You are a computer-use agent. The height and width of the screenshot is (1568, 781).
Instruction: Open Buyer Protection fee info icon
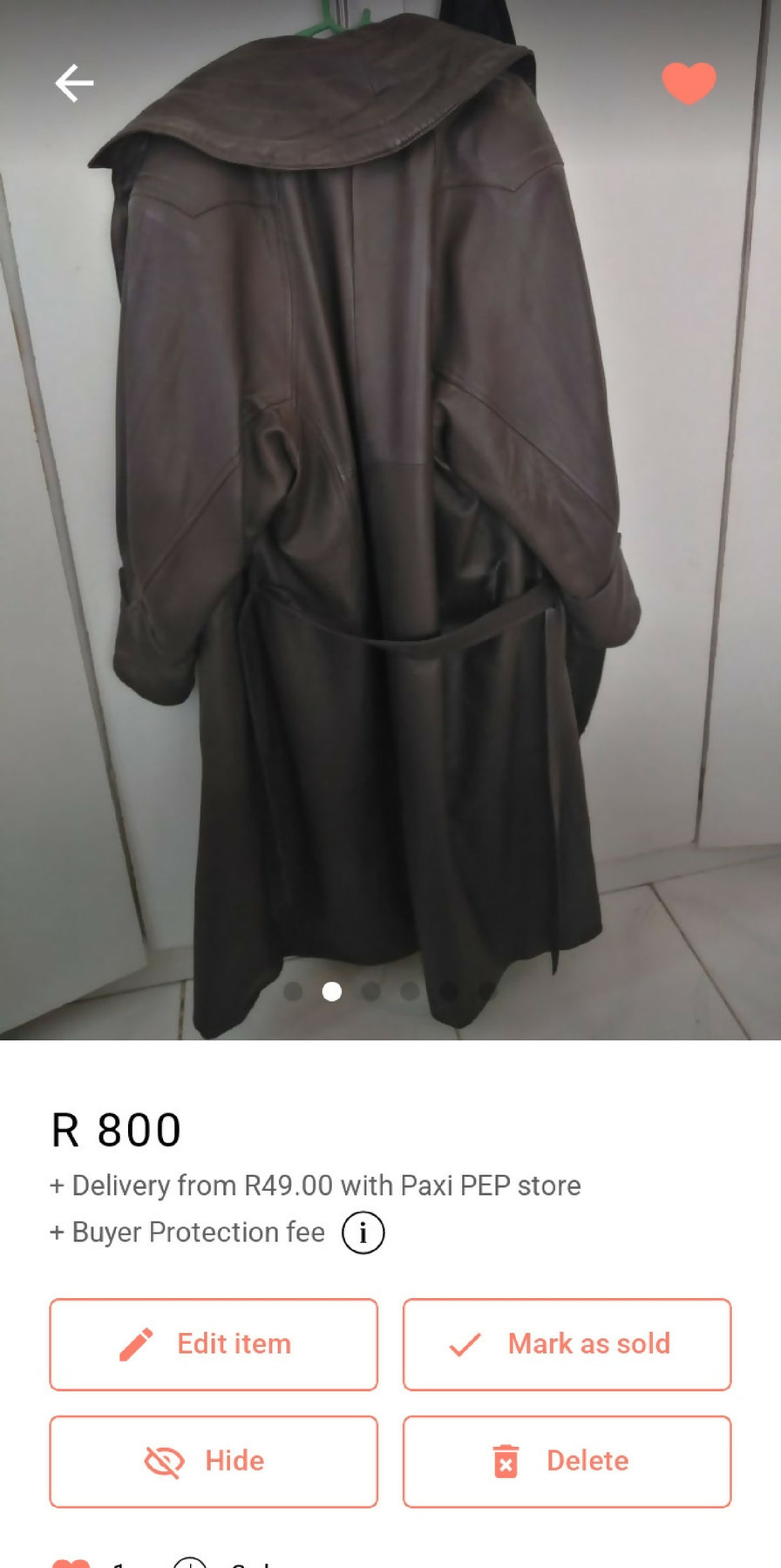click(363, 1233)
